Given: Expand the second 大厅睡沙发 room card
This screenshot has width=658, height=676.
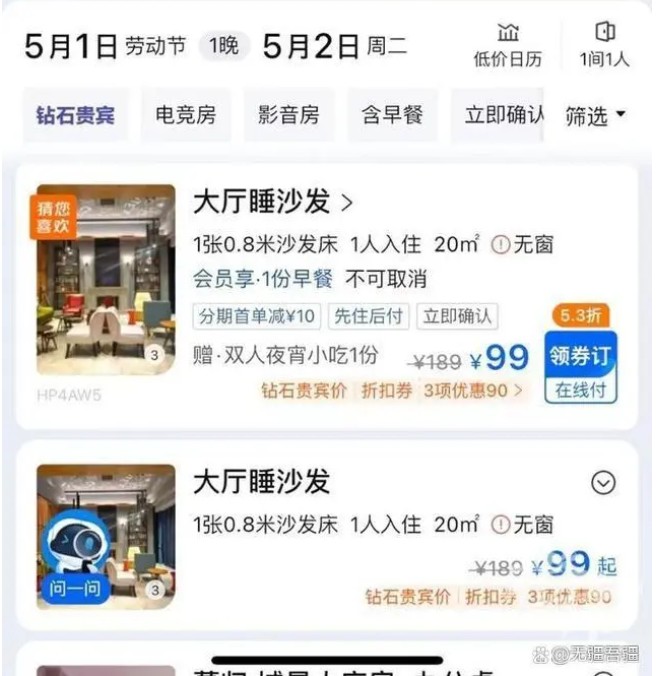Looking at the screenshot, I should tap(603, 483).
